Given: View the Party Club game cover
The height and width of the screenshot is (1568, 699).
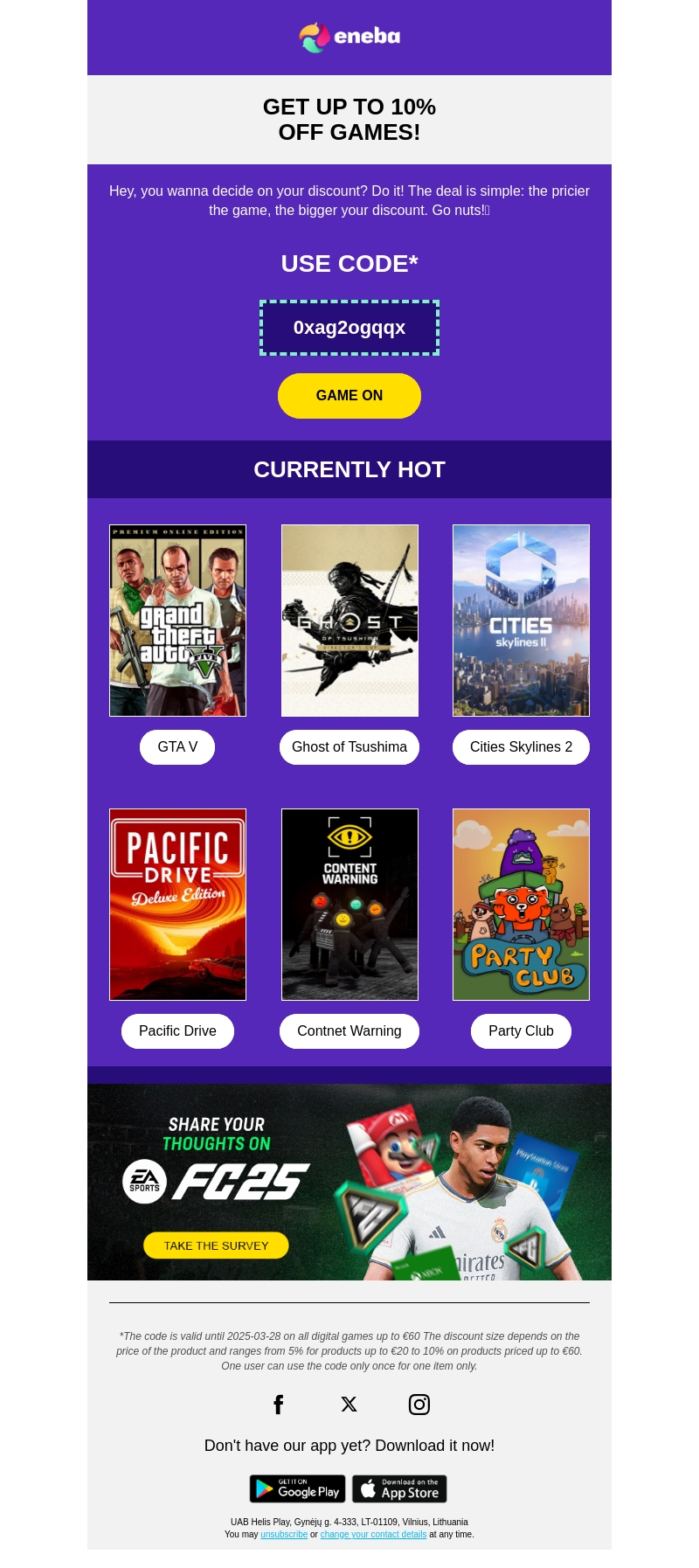Looking at the screenshot, I should click(x=521, y=905).
